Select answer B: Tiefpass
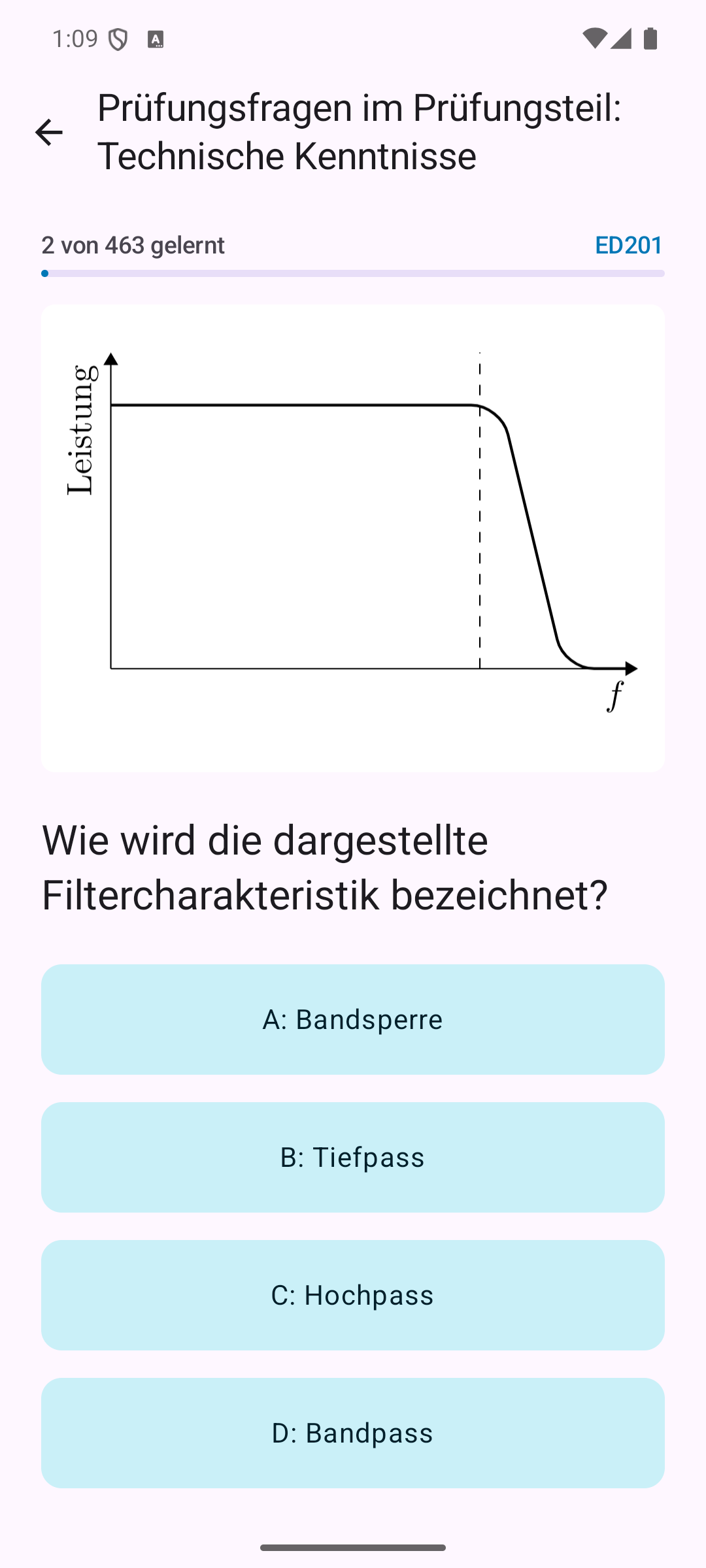 (x=353, y=1157)
